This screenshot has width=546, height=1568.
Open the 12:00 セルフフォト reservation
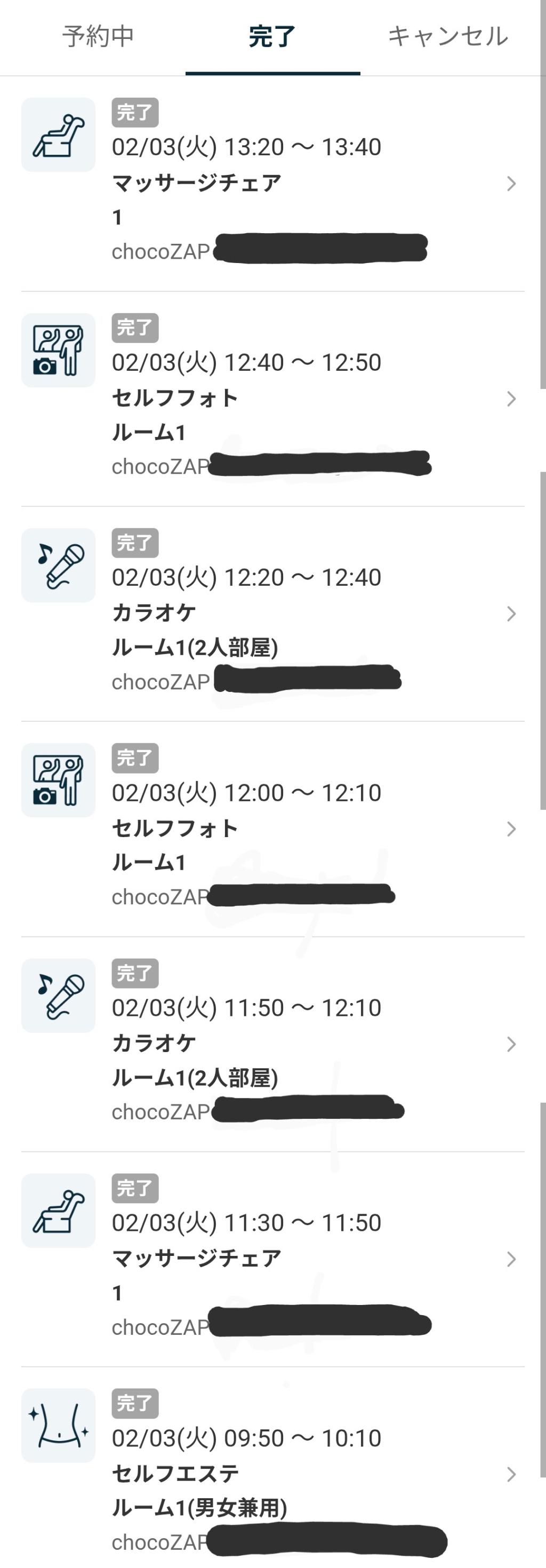pyautogui.click(x=272, y=829)
